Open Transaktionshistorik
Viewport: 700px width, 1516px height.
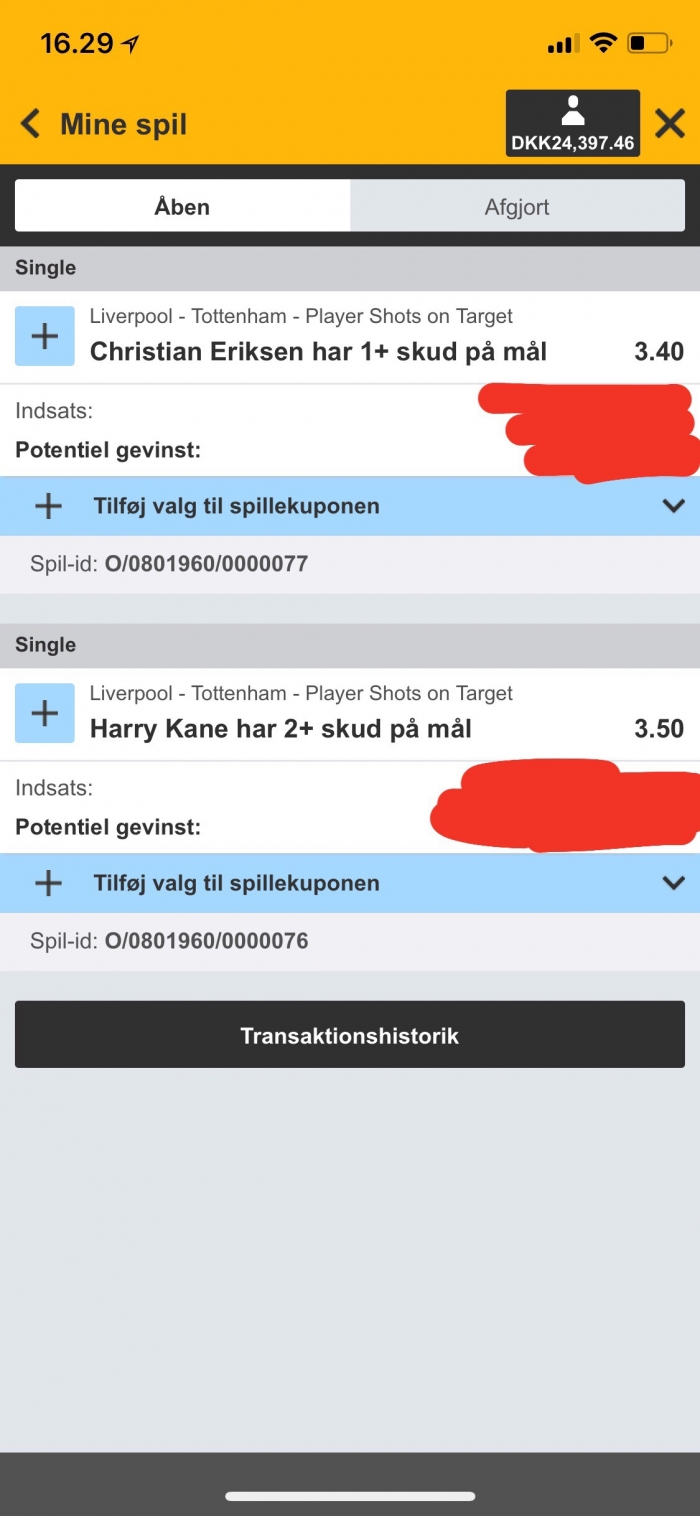point(349,1035)
